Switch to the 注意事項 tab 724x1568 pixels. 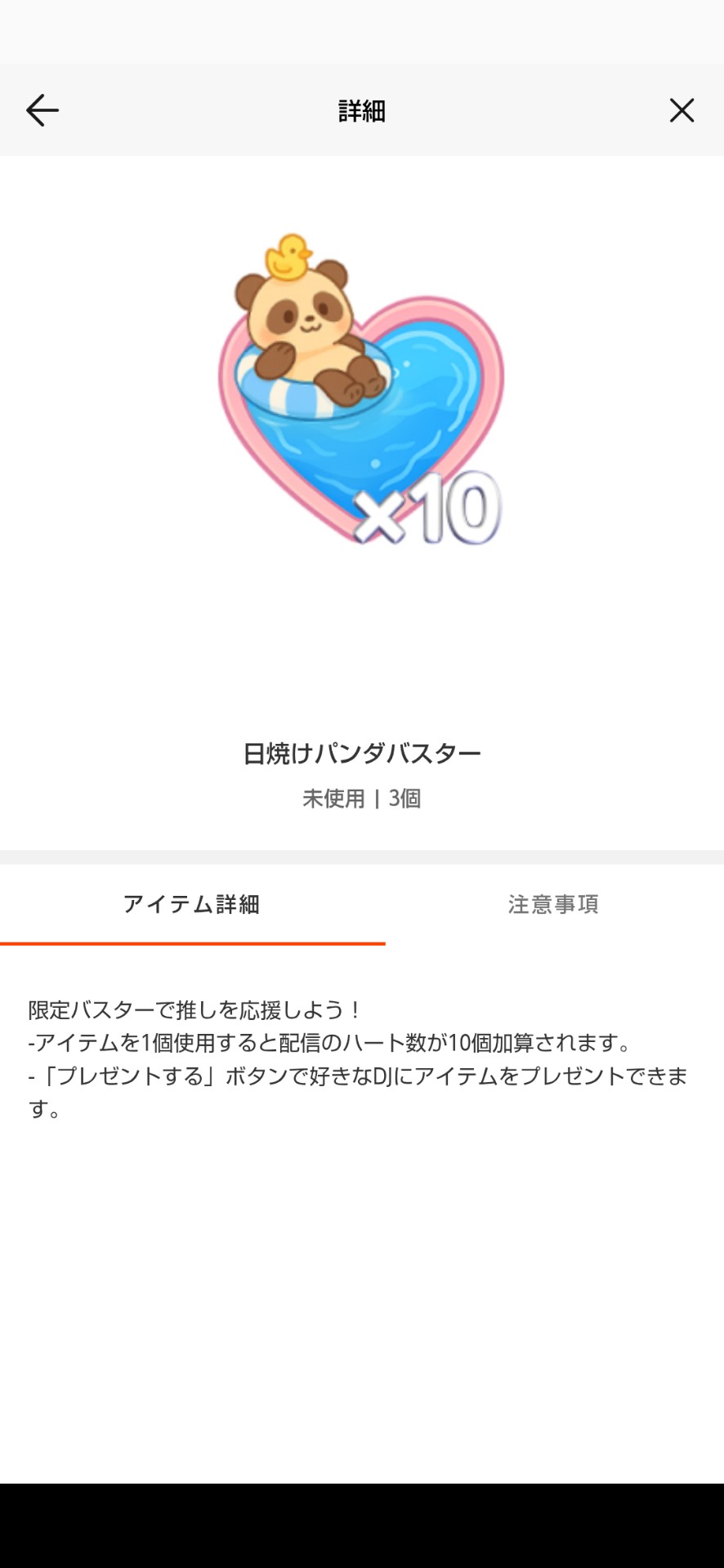553,904
